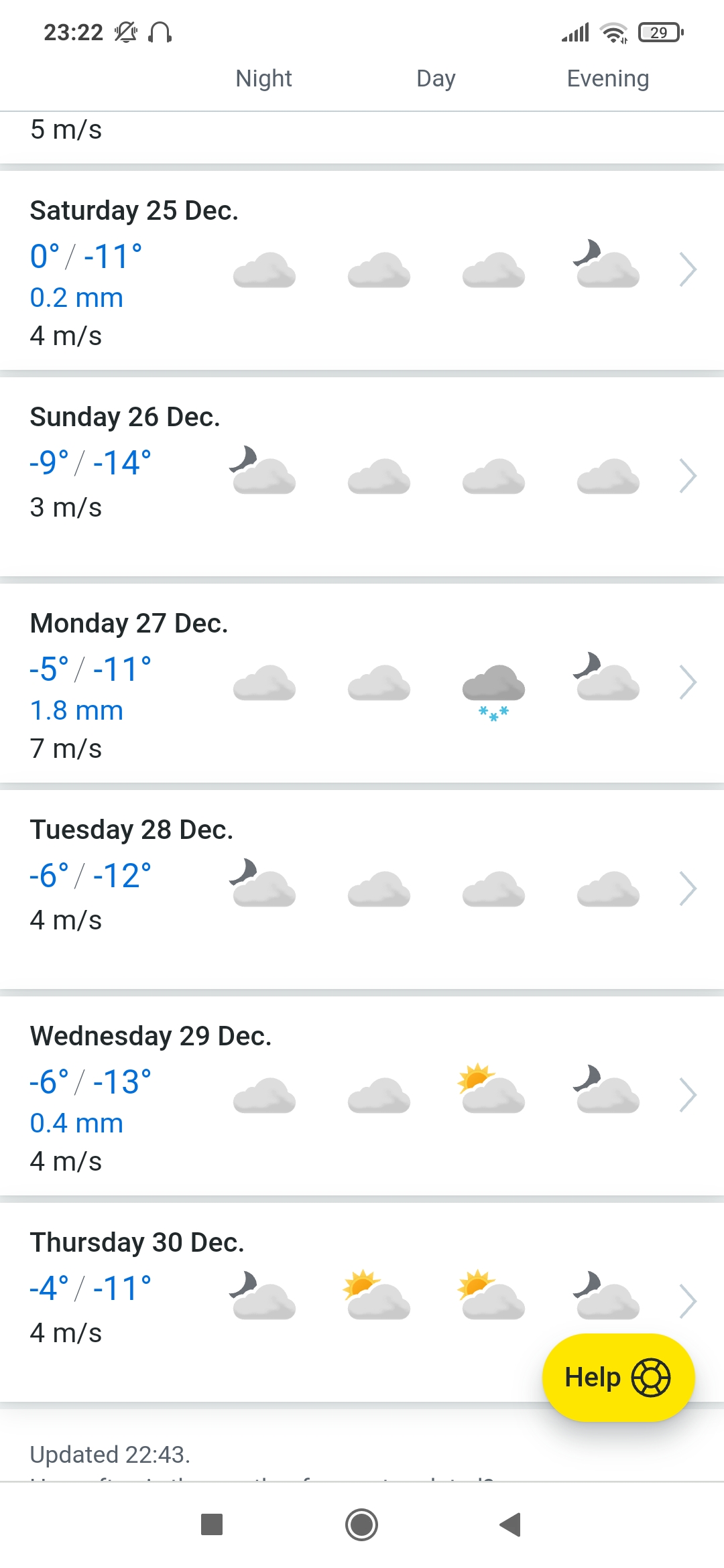Go back using system back button
Viewport: 724px width, 1568px height.
point(511,1524)
